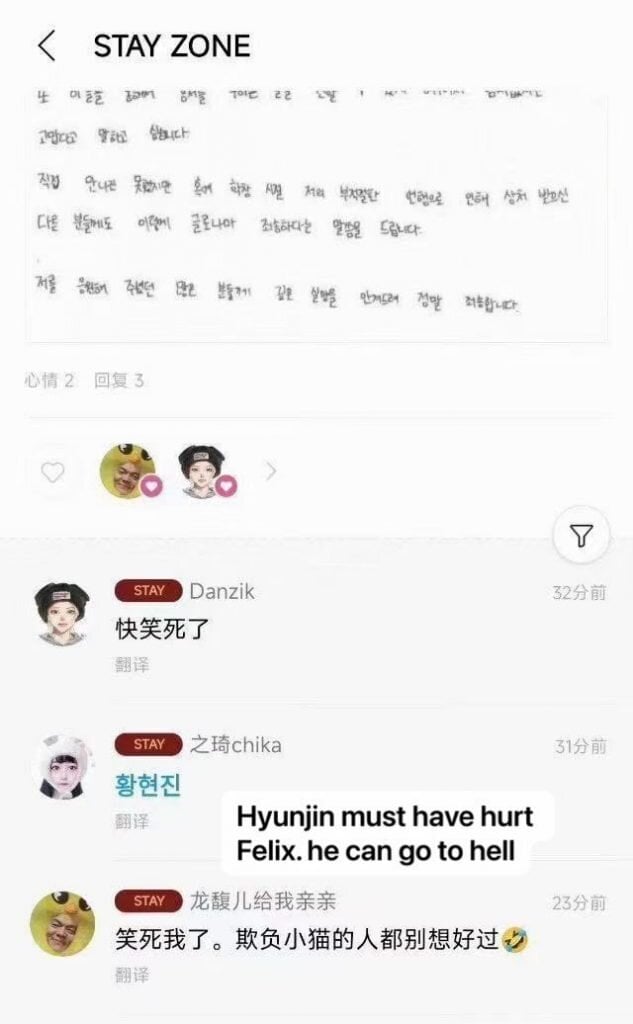633x1024 pixels.
Task: Like this post with the heart button
Action: 52,472
